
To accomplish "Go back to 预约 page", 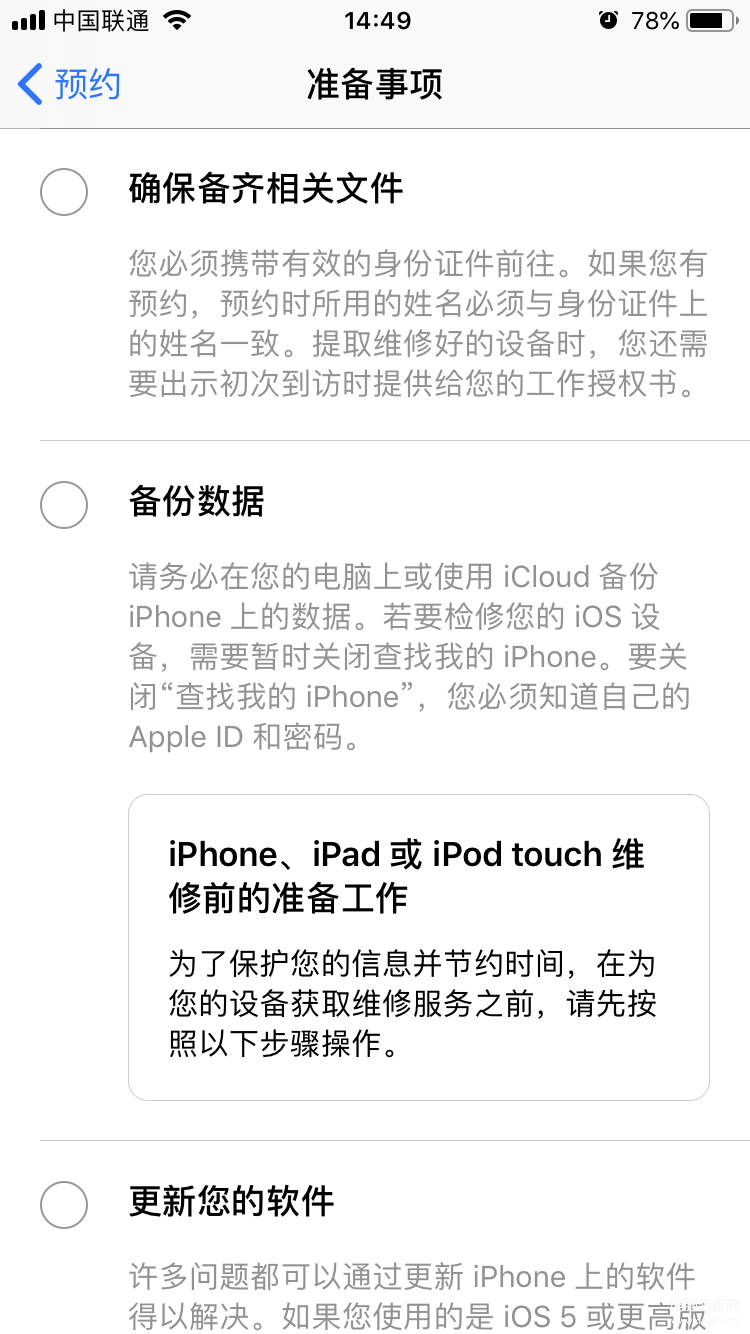I will click(70, 84).
